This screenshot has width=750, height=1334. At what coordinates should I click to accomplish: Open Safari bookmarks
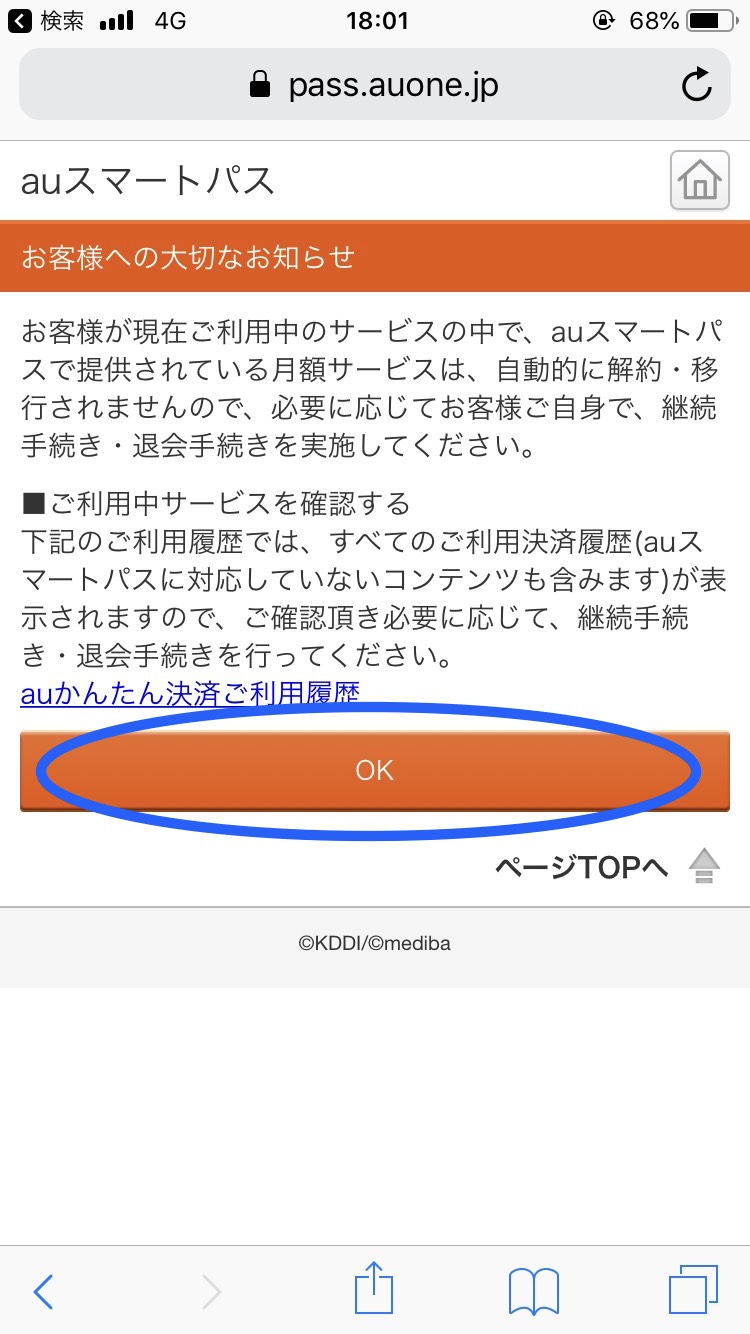[x=534, y=1292]
